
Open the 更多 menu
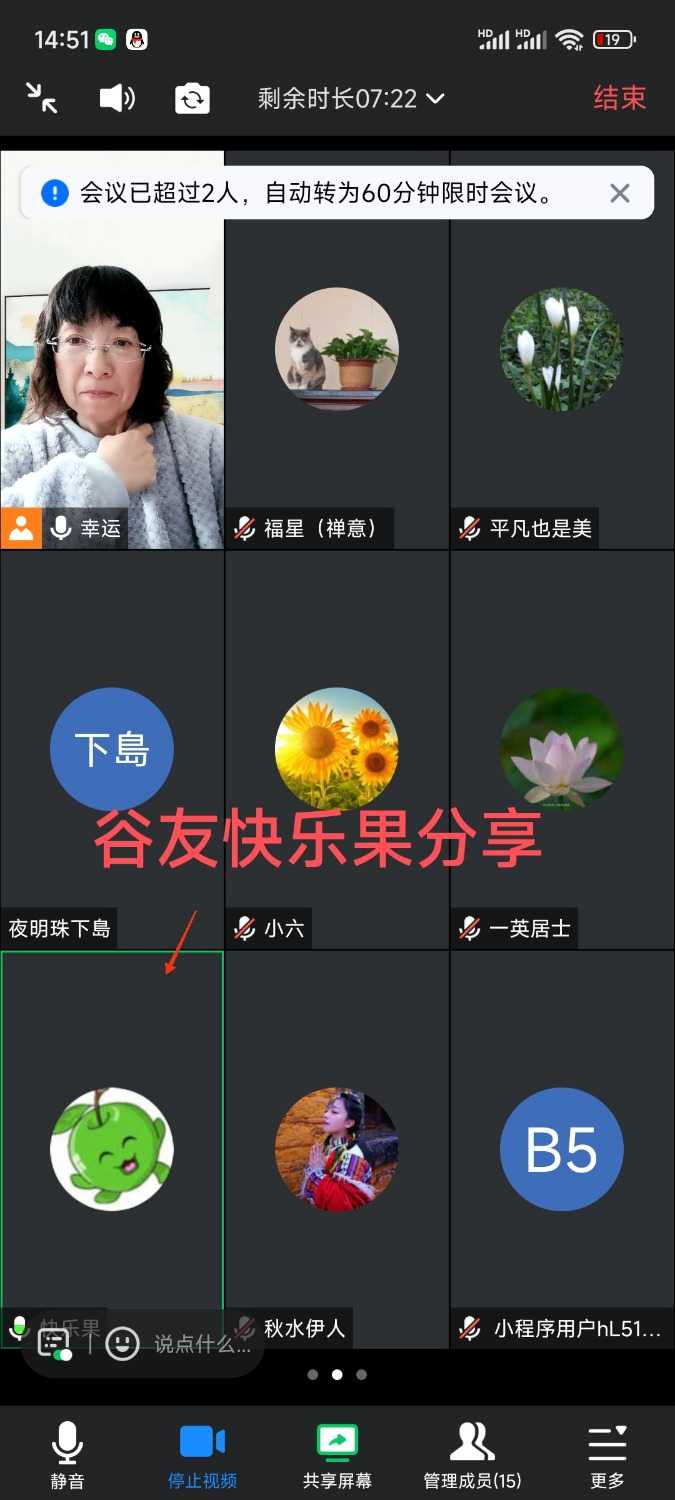[606, 1455]
